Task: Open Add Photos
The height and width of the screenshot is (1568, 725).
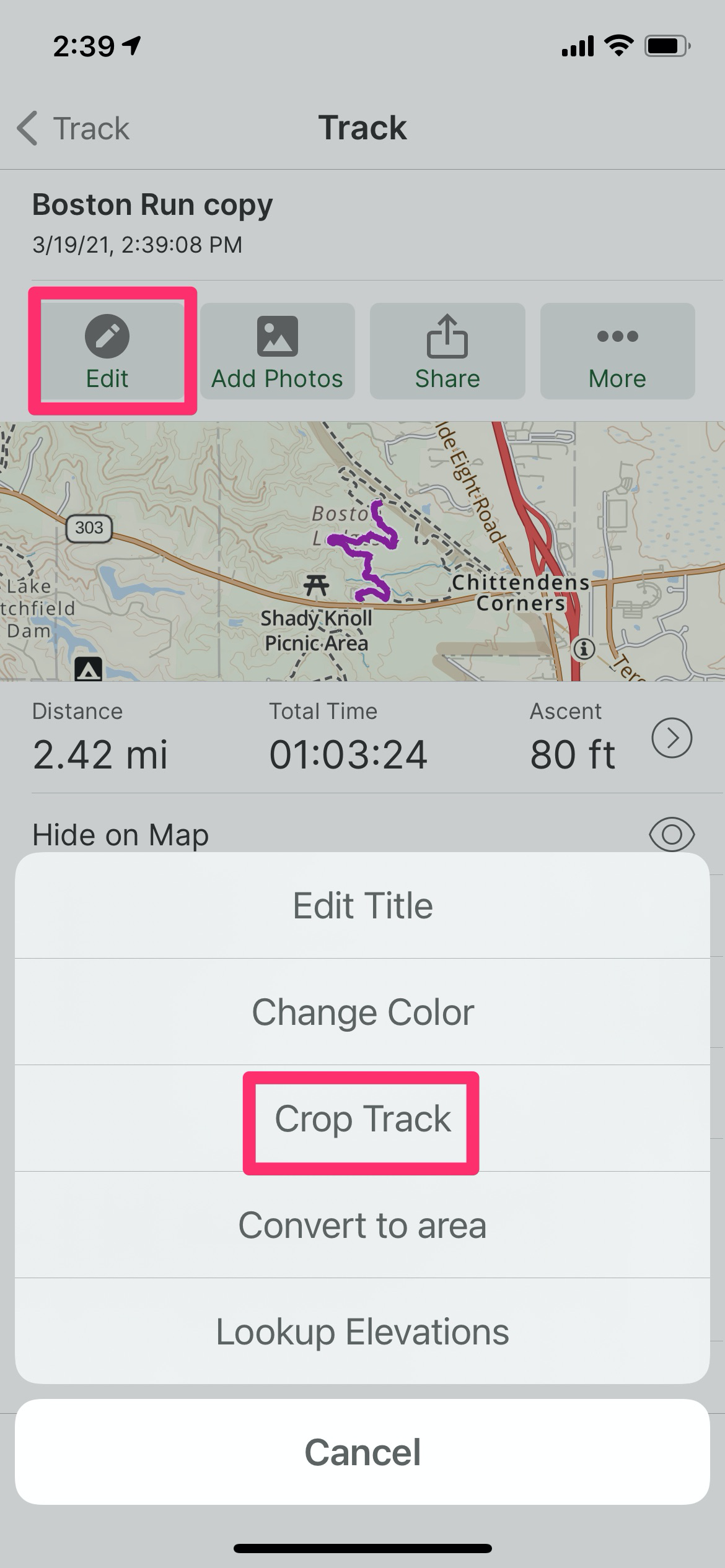Action: pyautogui.click(x=278, y=351)
